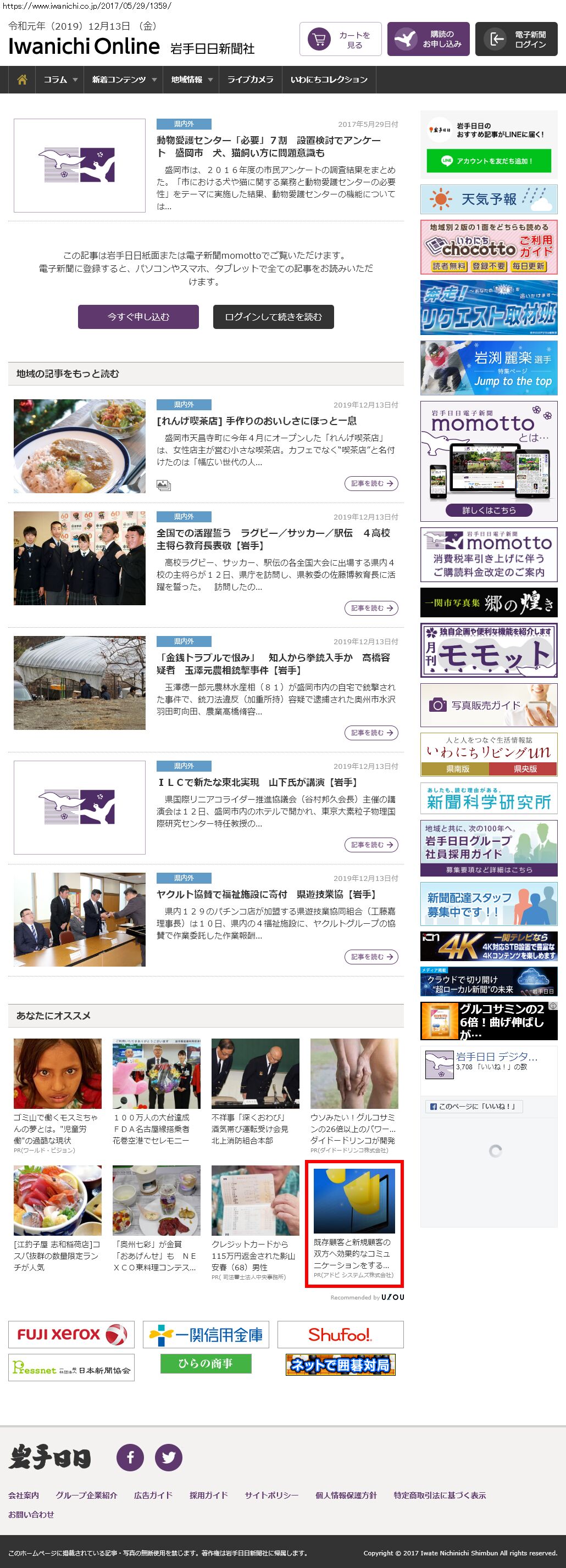Open the 写真販売ガイド banner
The image size is (566, 1568).
[489, 706]
